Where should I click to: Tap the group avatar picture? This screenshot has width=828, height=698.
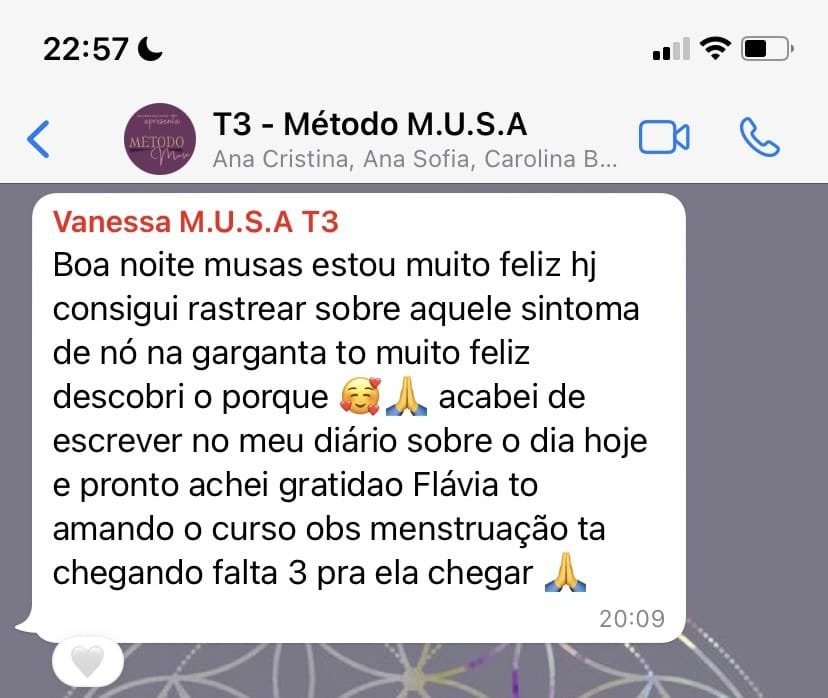tap(159, 139)
